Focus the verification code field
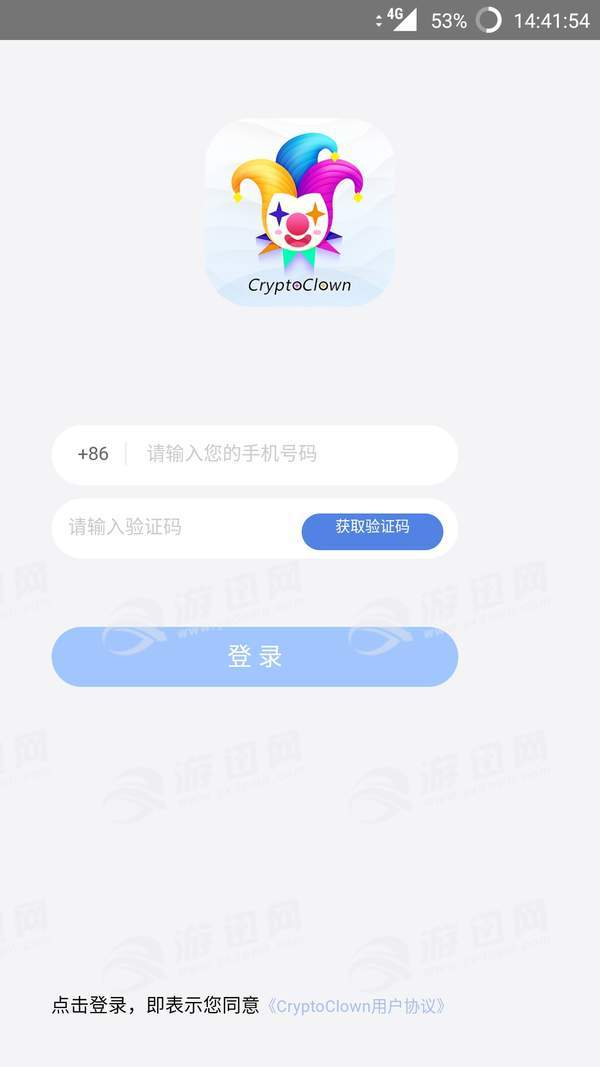Screen dimensions: 600x1067 178,528
